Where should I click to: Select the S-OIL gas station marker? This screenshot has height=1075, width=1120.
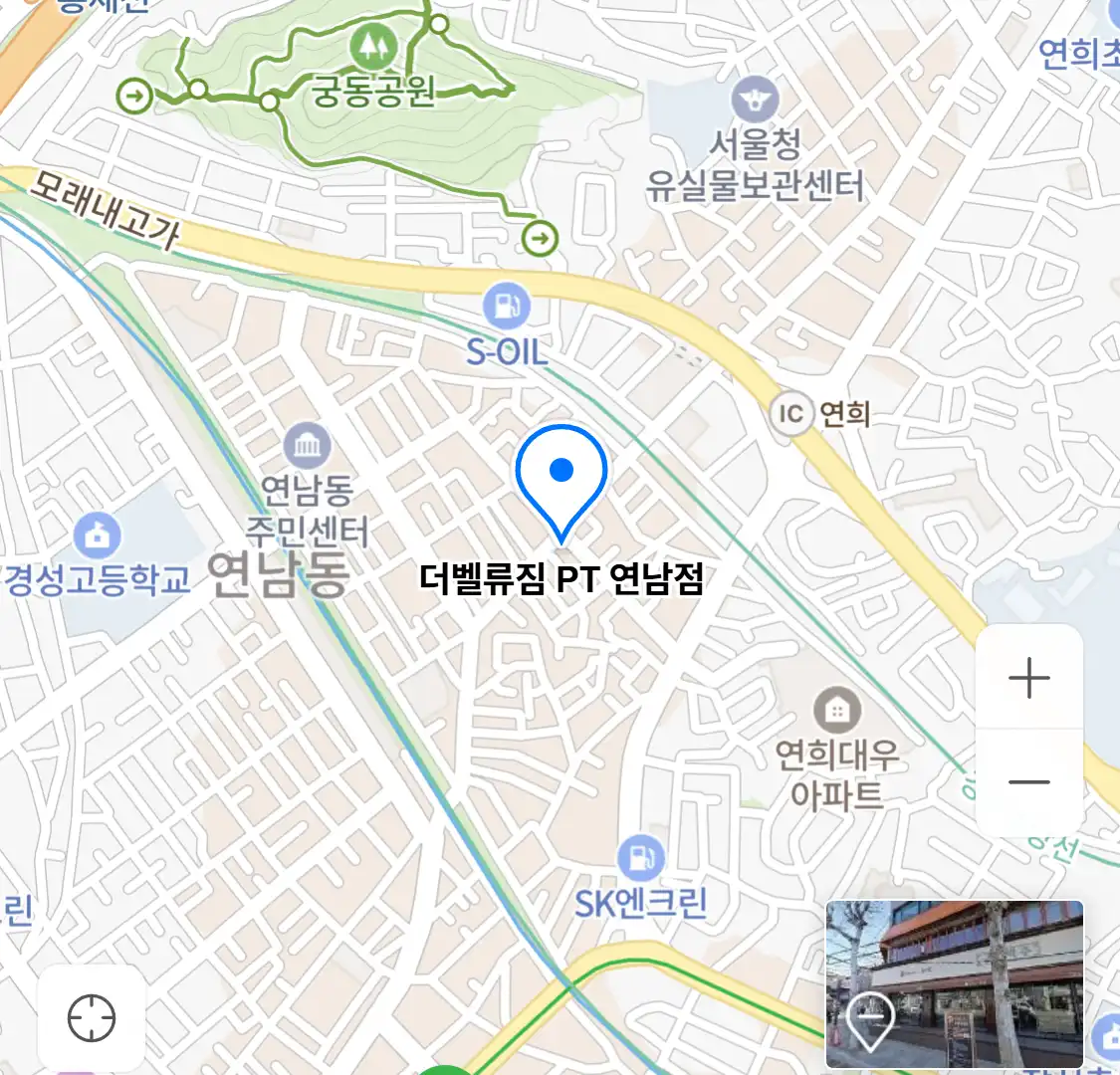point(507,307)
